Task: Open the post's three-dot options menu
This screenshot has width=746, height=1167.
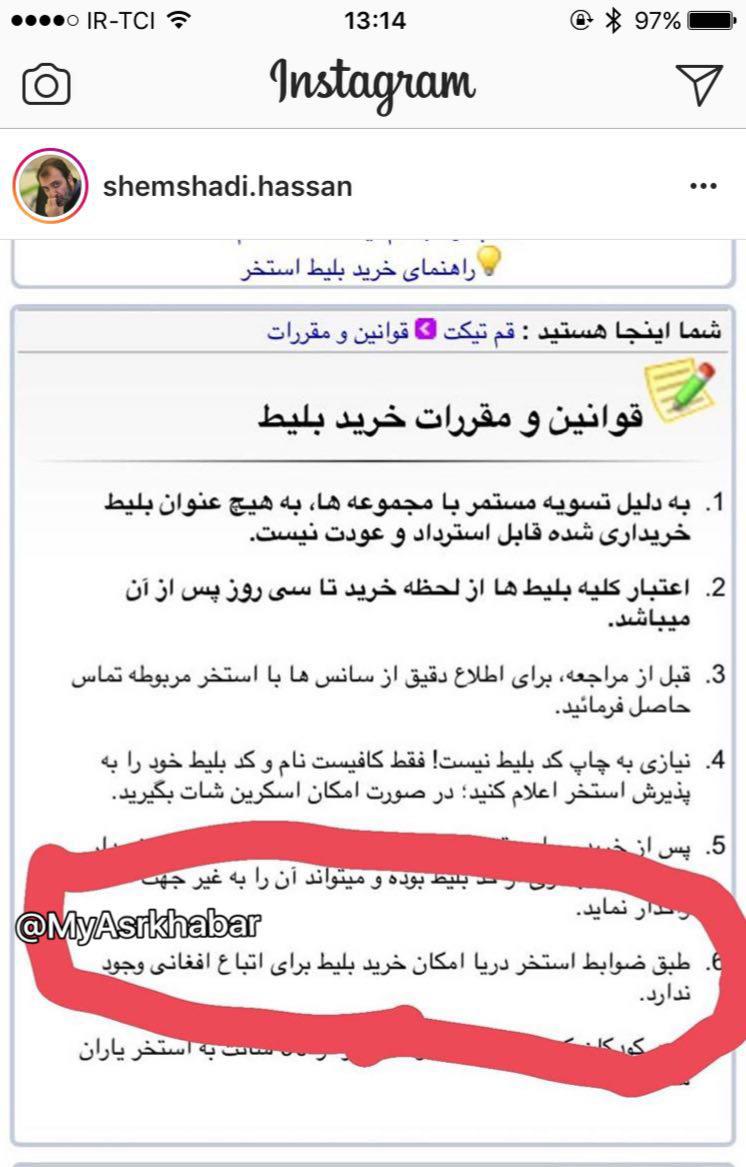Action: click(703, 187)
